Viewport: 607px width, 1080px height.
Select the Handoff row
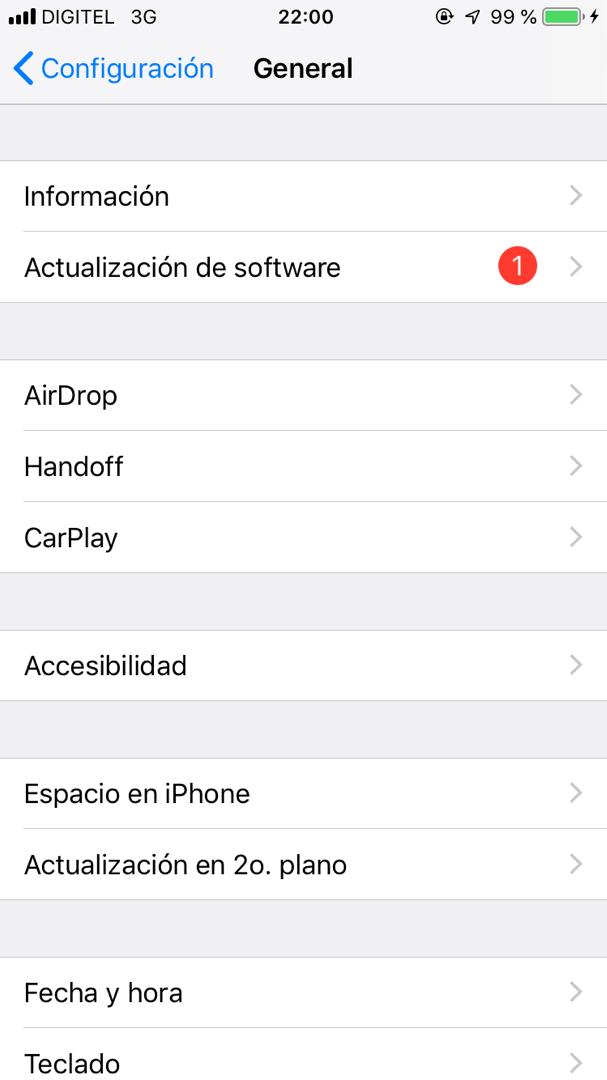tap(303, 466)
